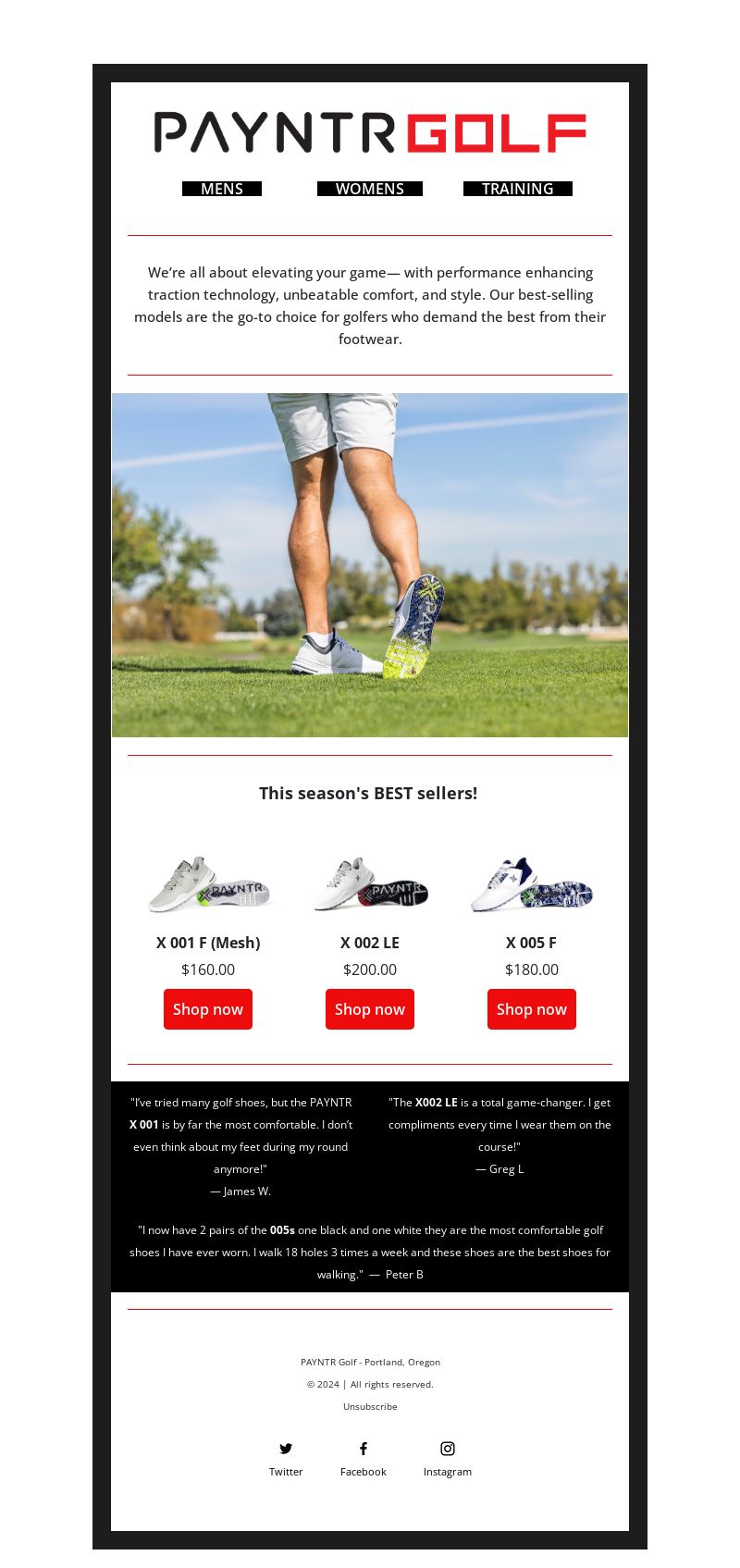Screen dimensions: 740x1568
Task: Shop now for the X 002 LE
Action: click(370, 1009)
